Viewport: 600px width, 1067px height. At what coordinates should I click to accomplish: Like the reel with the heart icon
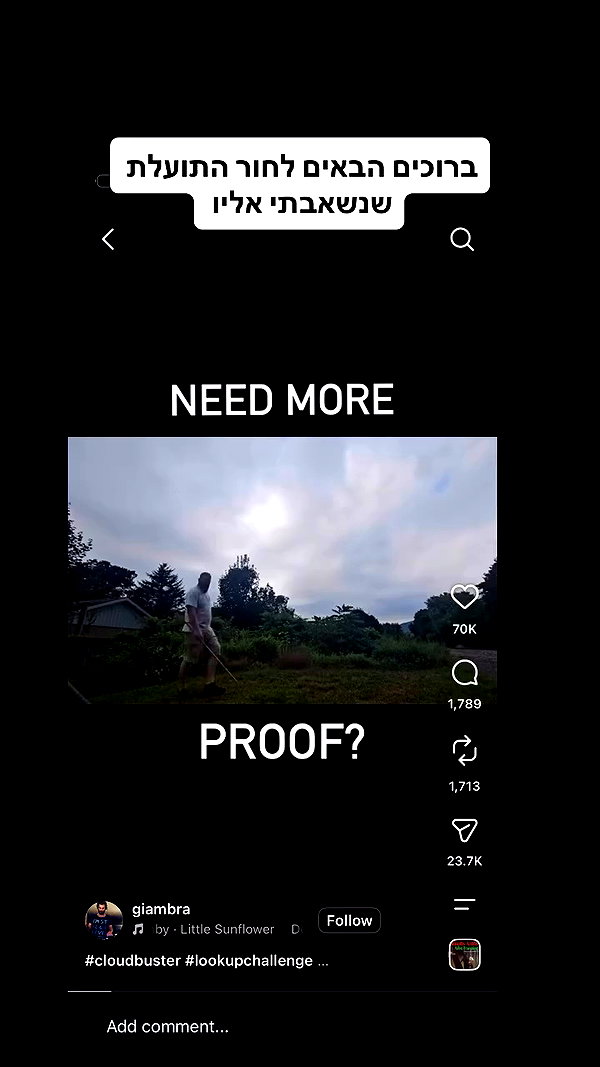coord(465,597)
